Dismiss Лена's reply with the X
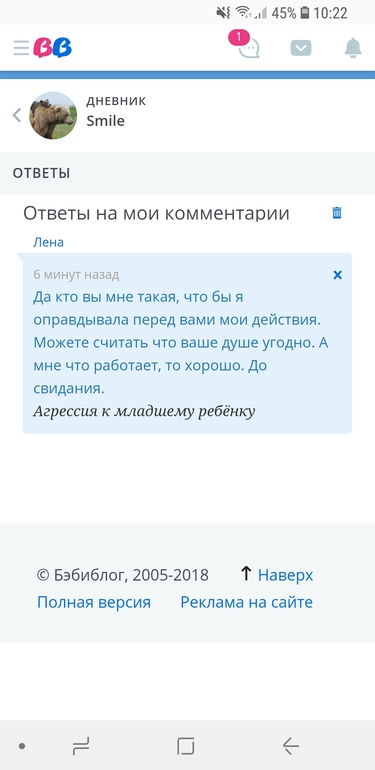The image size is (375, 770). pos(337,275)
